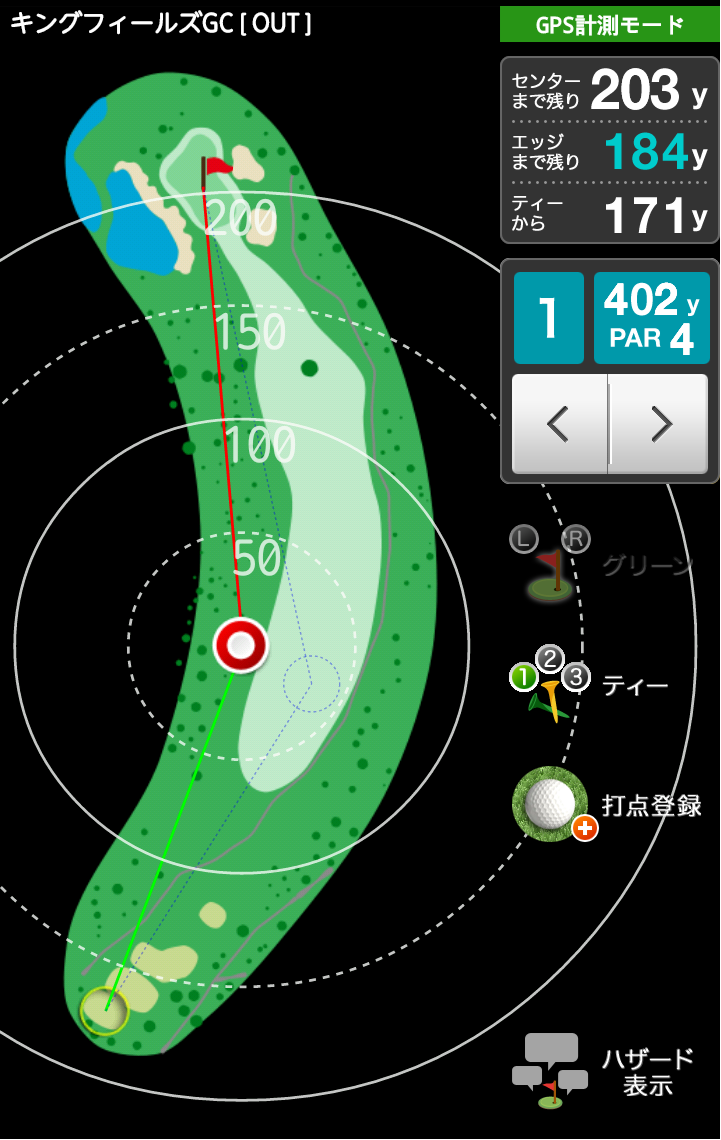The width and height of the screenshot is (721, 1140).
Task: Select tee number 2
Action: coord(550,658)
